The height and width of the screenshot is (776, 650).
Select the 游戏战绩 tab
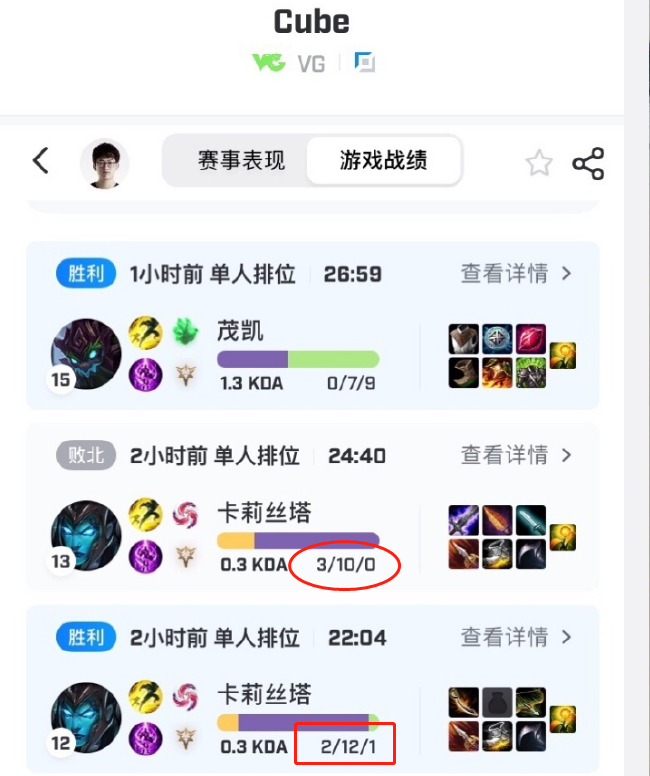[383, 161]
